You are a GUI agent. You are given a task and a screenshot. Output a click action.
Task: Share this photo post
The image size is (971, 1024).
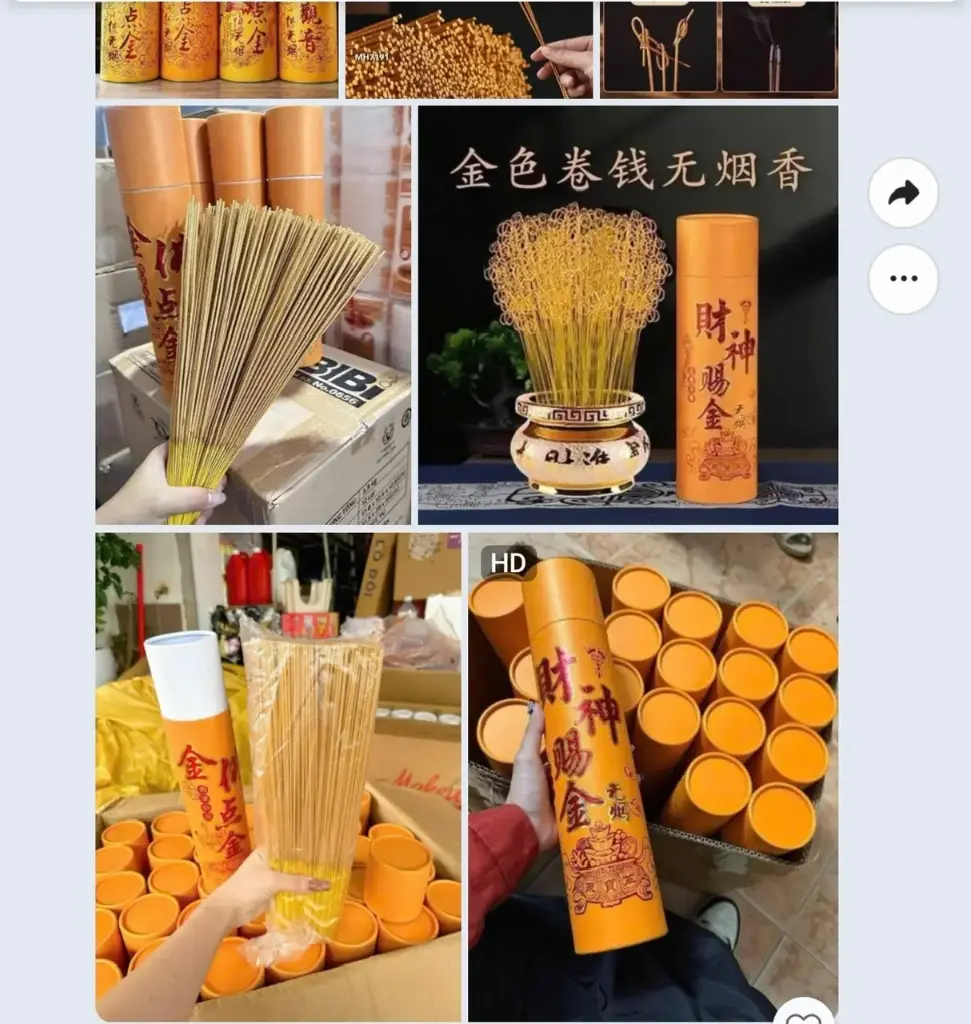tap(903, 193)
